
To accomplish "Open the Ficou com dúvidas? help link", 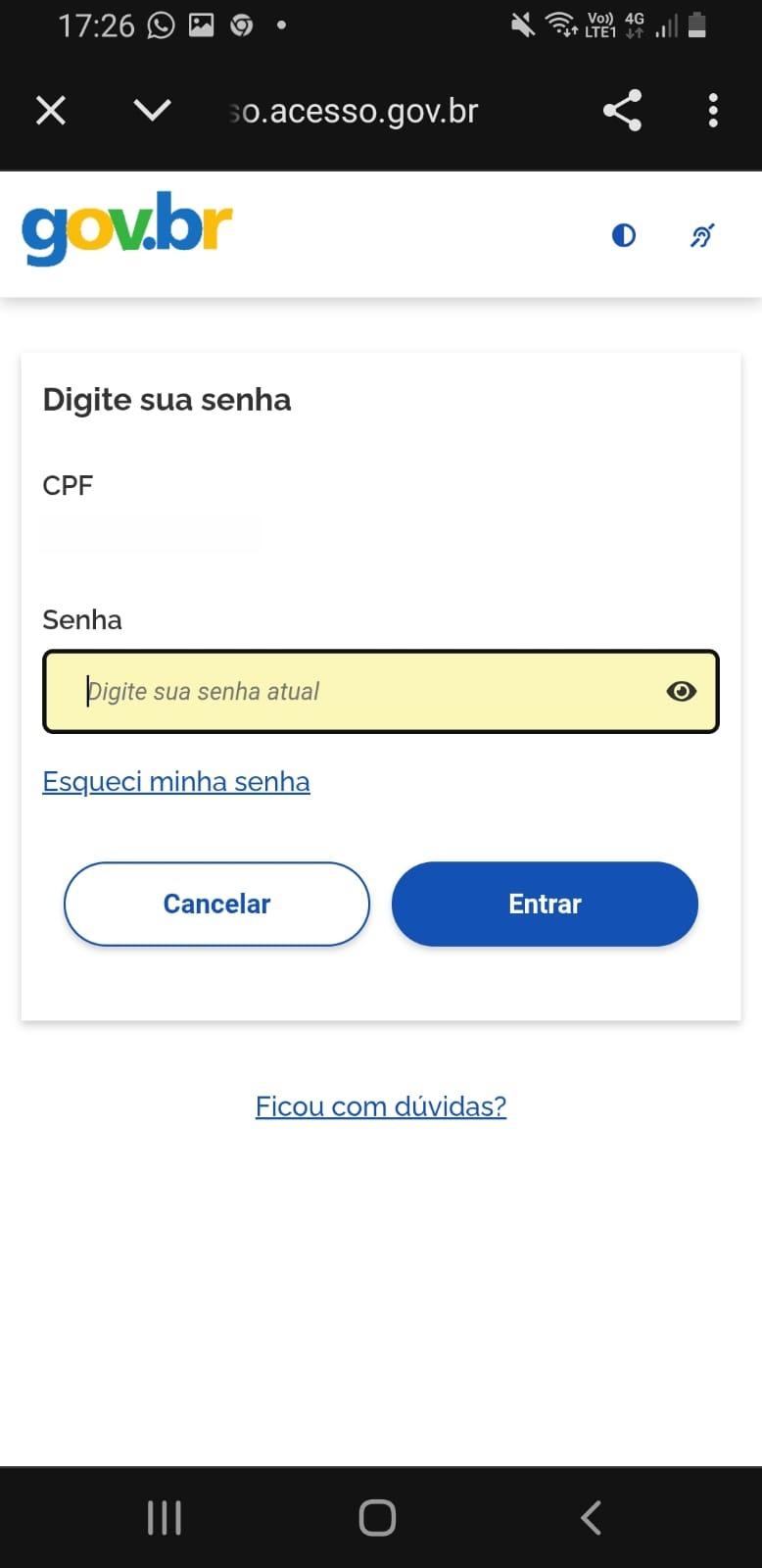I will click(381, 1106).
